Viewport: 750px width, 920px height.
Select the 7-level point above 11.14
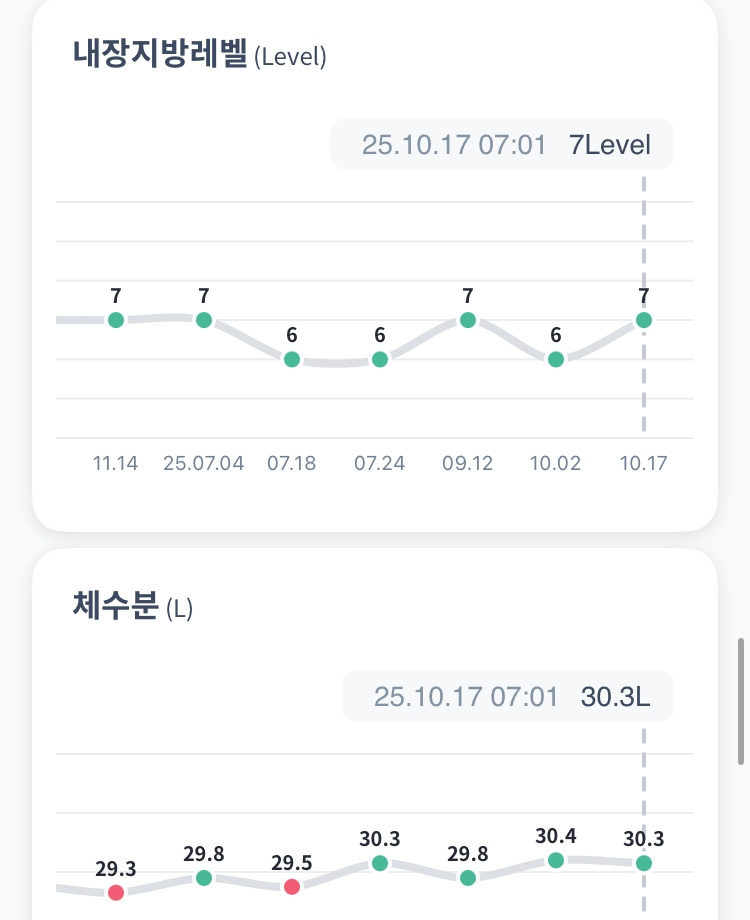(116, 319)
